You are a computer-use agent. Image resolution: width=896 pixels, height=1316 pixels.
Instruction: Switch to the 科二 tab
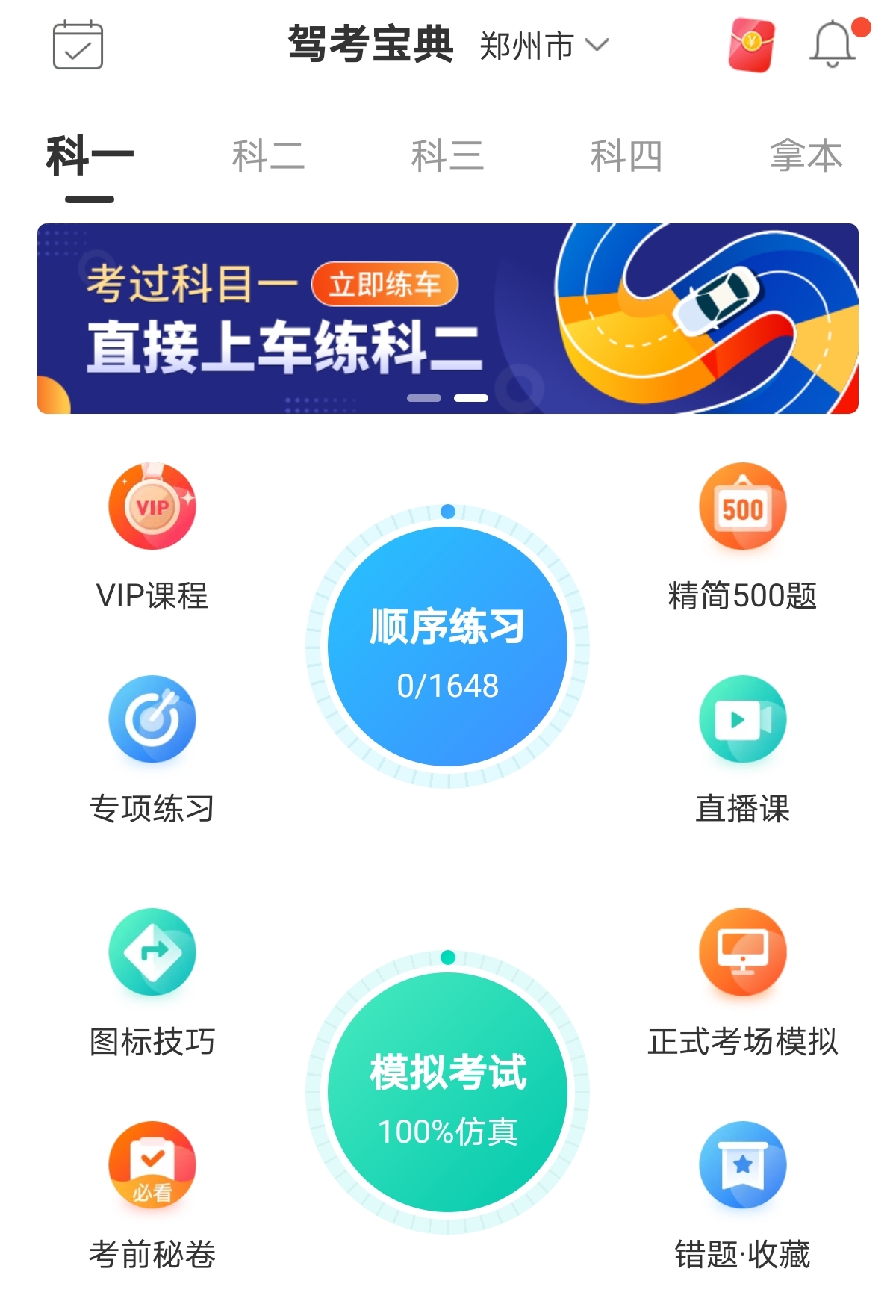(x=268, y=156)
